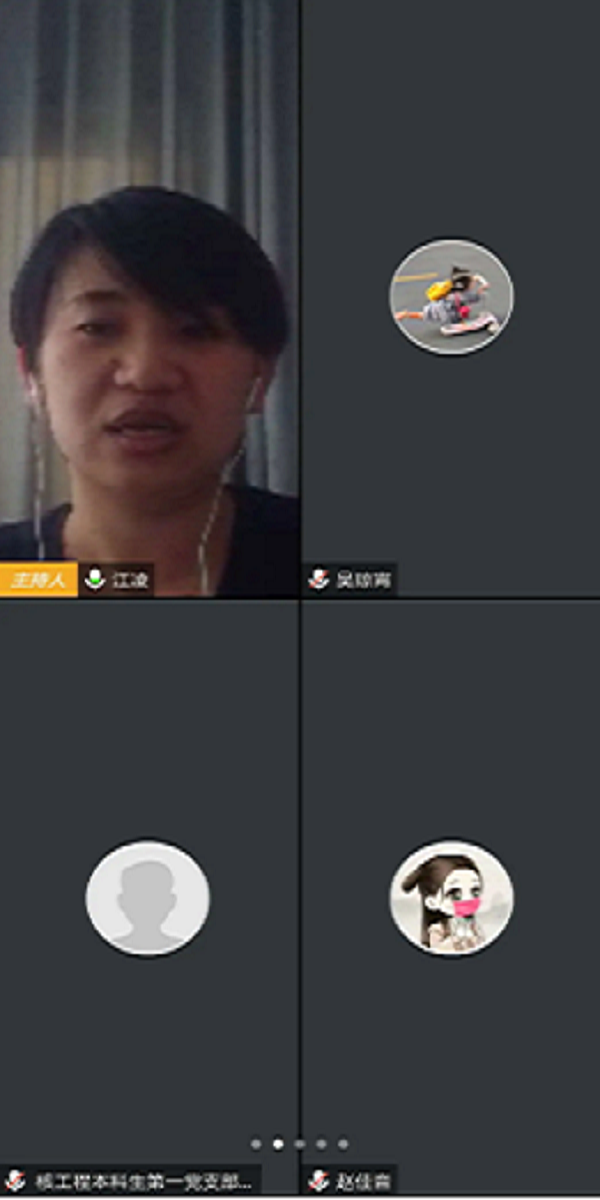Select the participant tile with cartoon girl avatar
The height and width of the screenshot is (1200, 600).
pos(451,898)
